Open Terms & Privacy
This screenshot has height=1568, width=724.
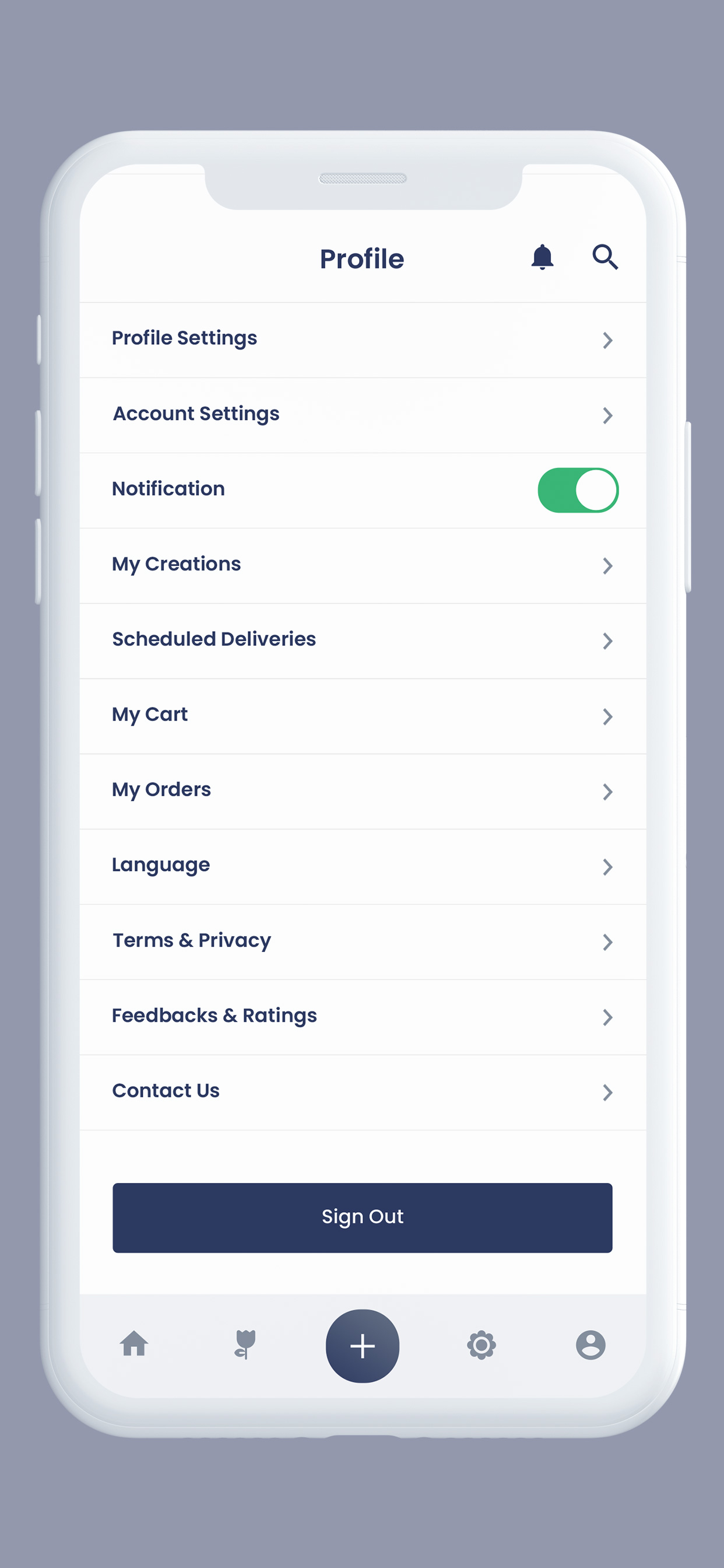363,942
